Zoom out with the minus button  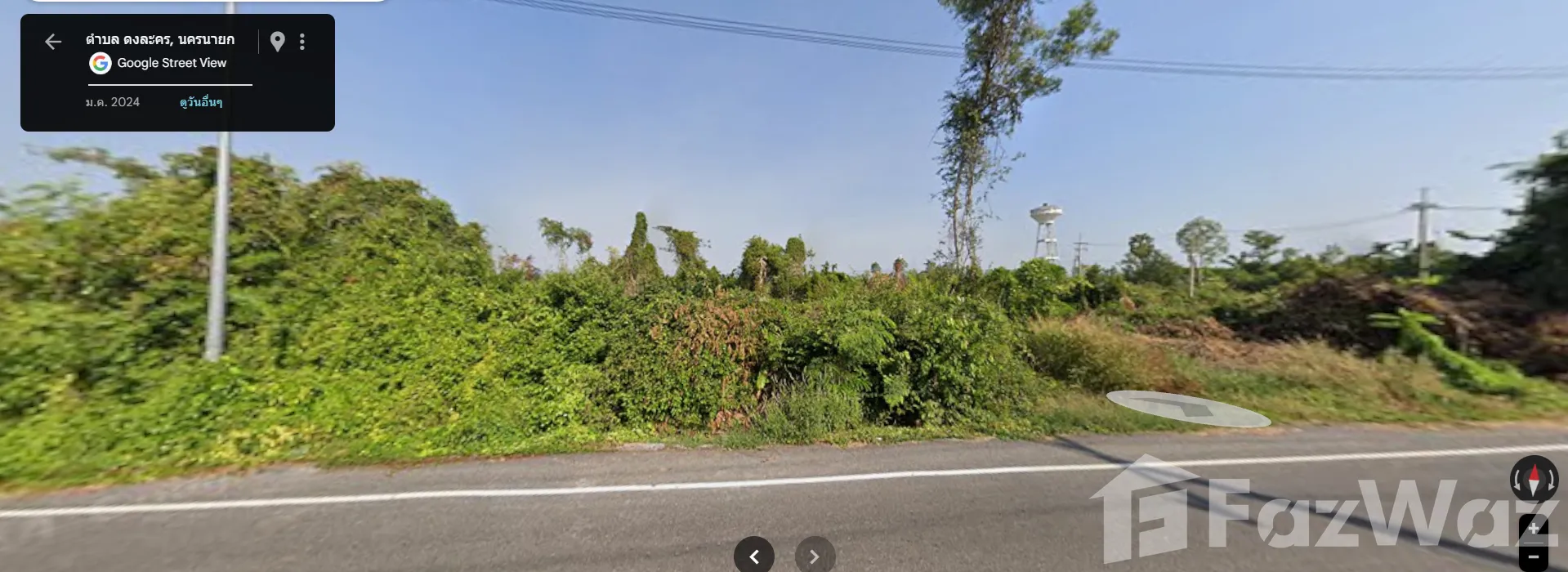pos(1534,557)
